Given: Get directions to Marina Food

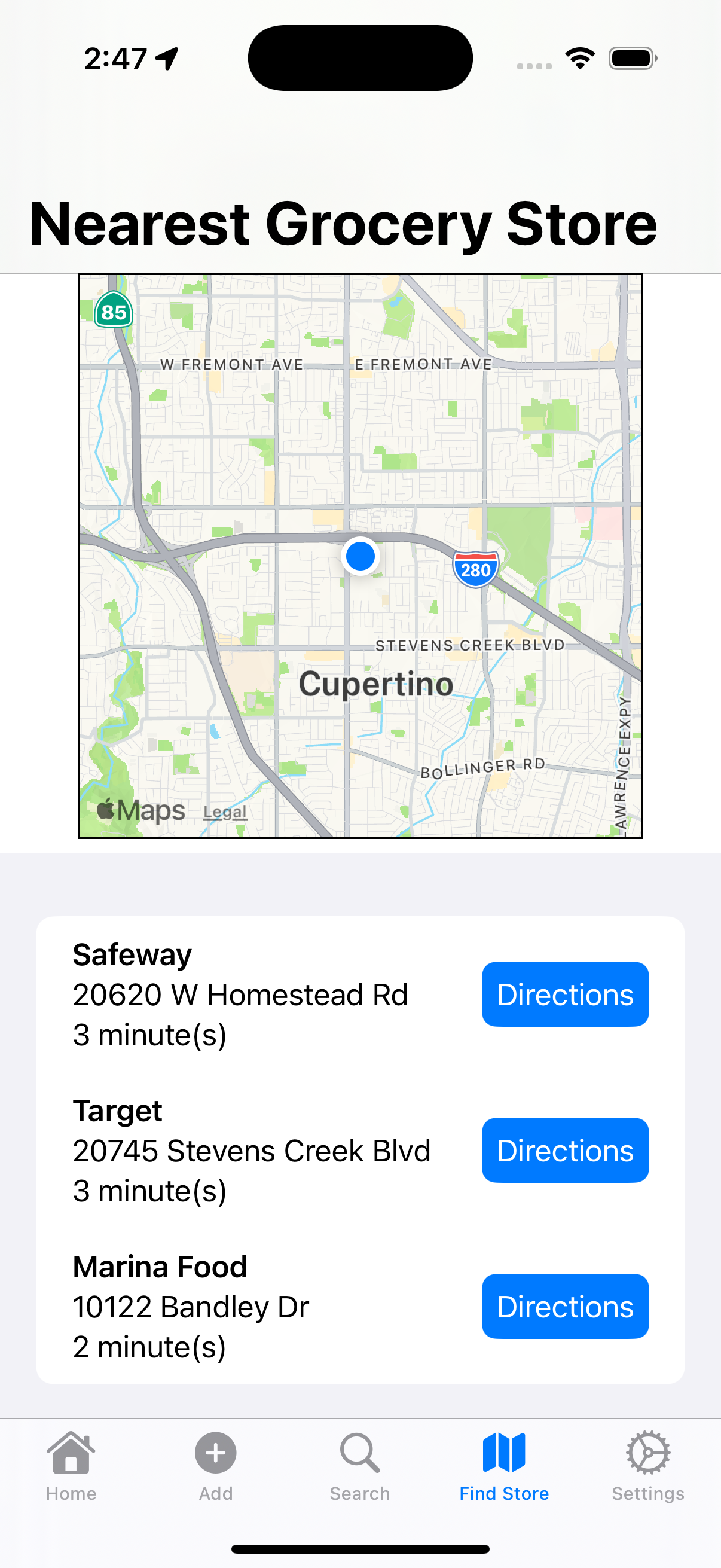Looking at the screenshot, I should pos(564,1305).
